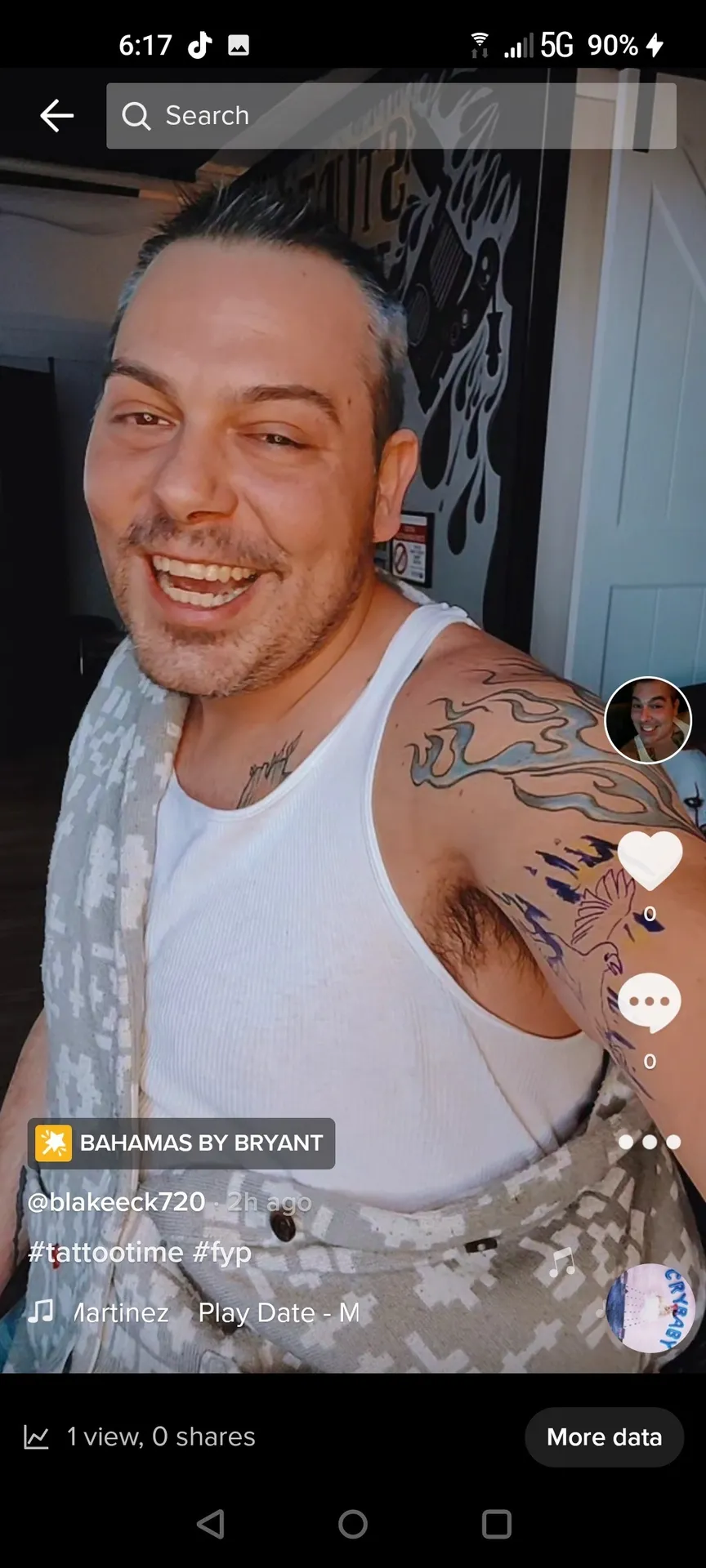Open the #tattootime hashtag
Image resolution: width=706 pixels, height=1568 pixels.
[x=105, y=1253]
